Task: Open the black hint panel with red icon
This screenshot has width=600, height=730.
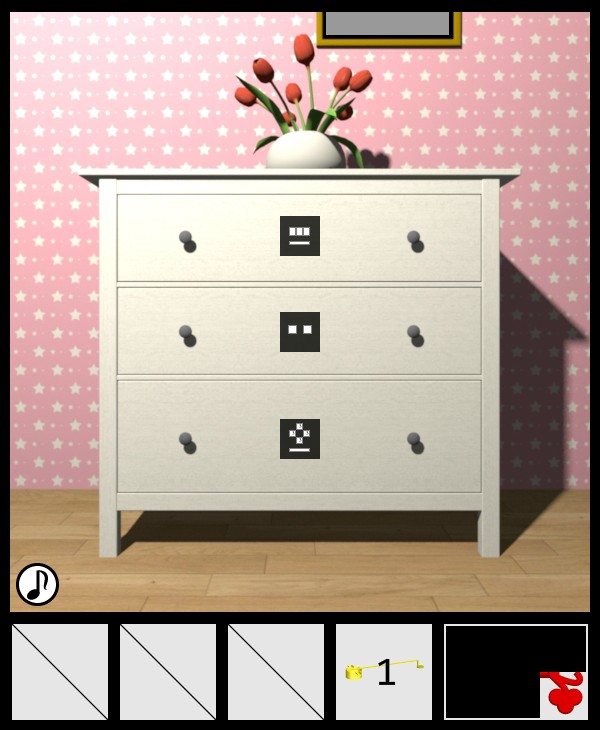Action: (516, 672)
